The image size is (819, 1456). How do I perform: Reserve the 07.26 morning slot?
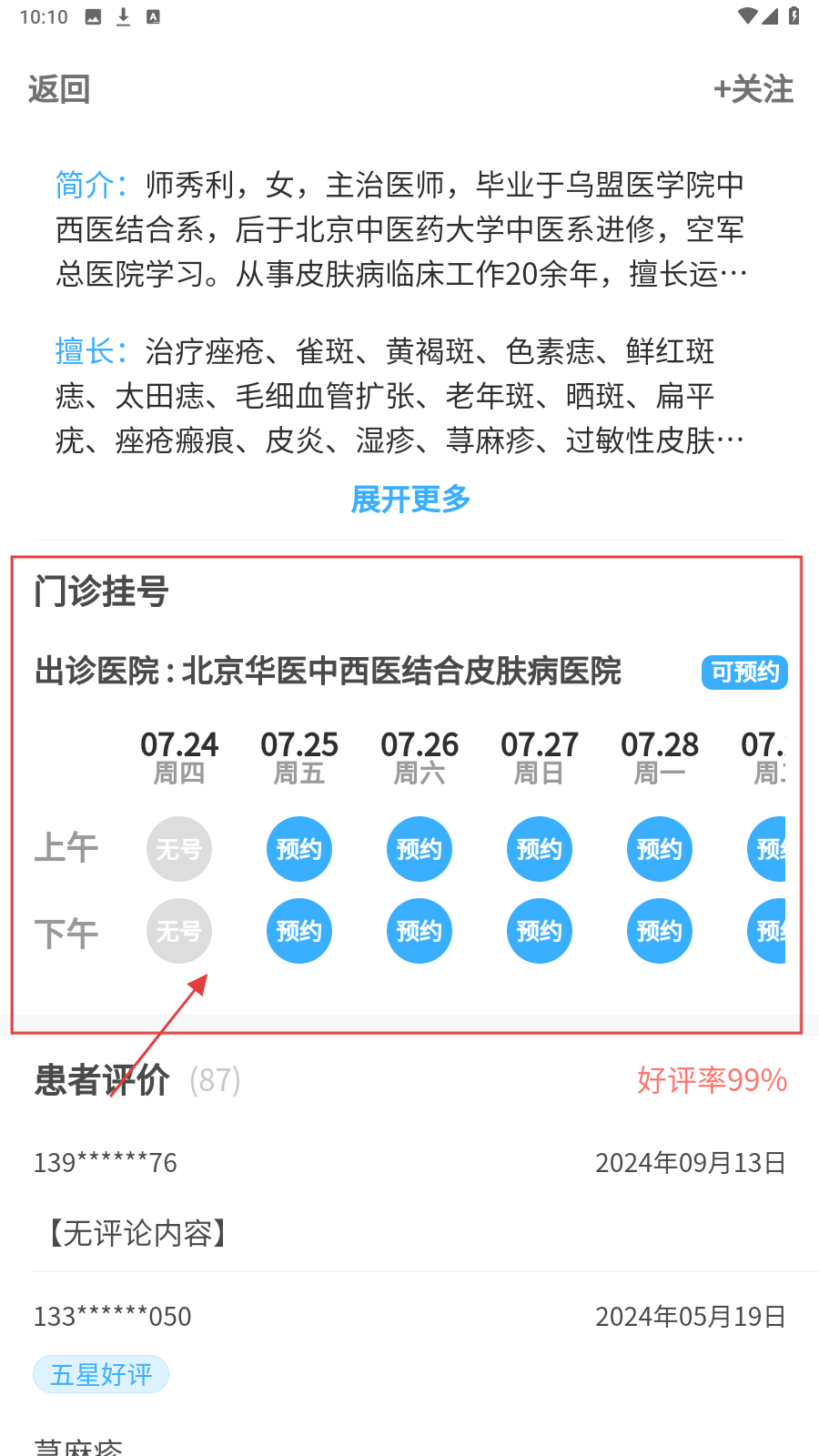pyautogui.click(x=420, y=849)
